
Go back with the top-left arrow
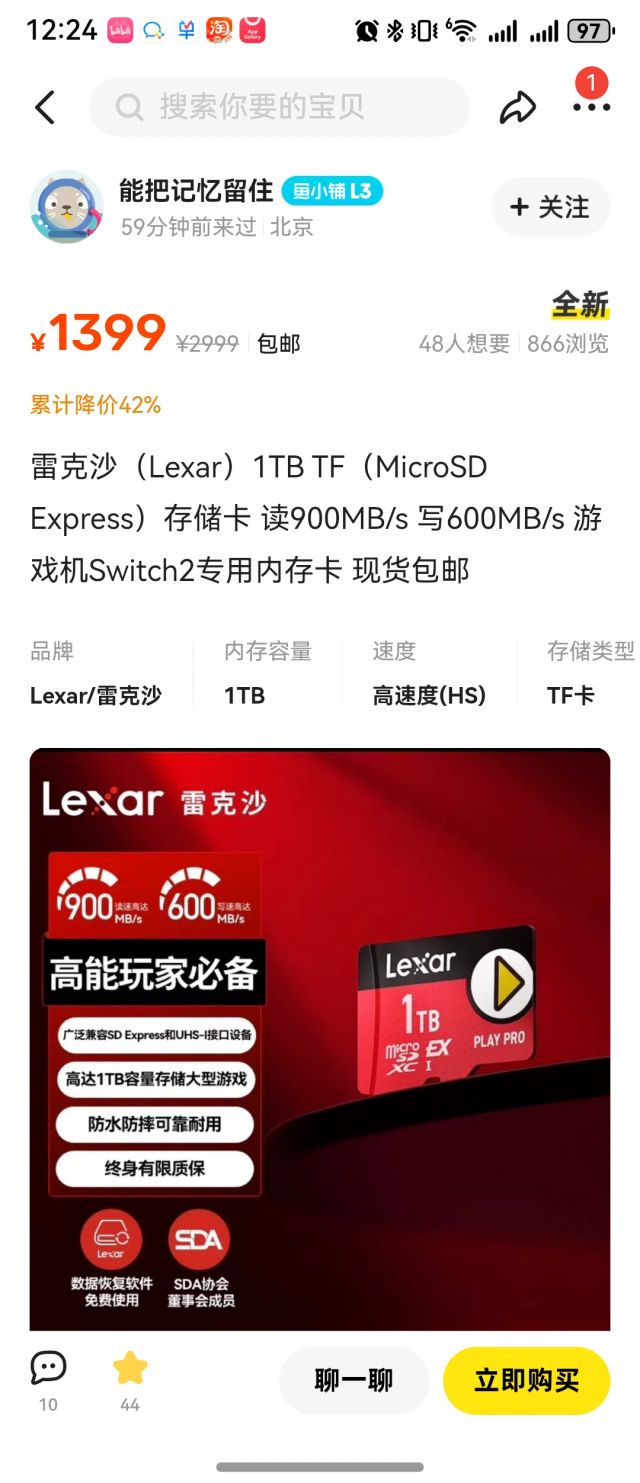(45, 107)
